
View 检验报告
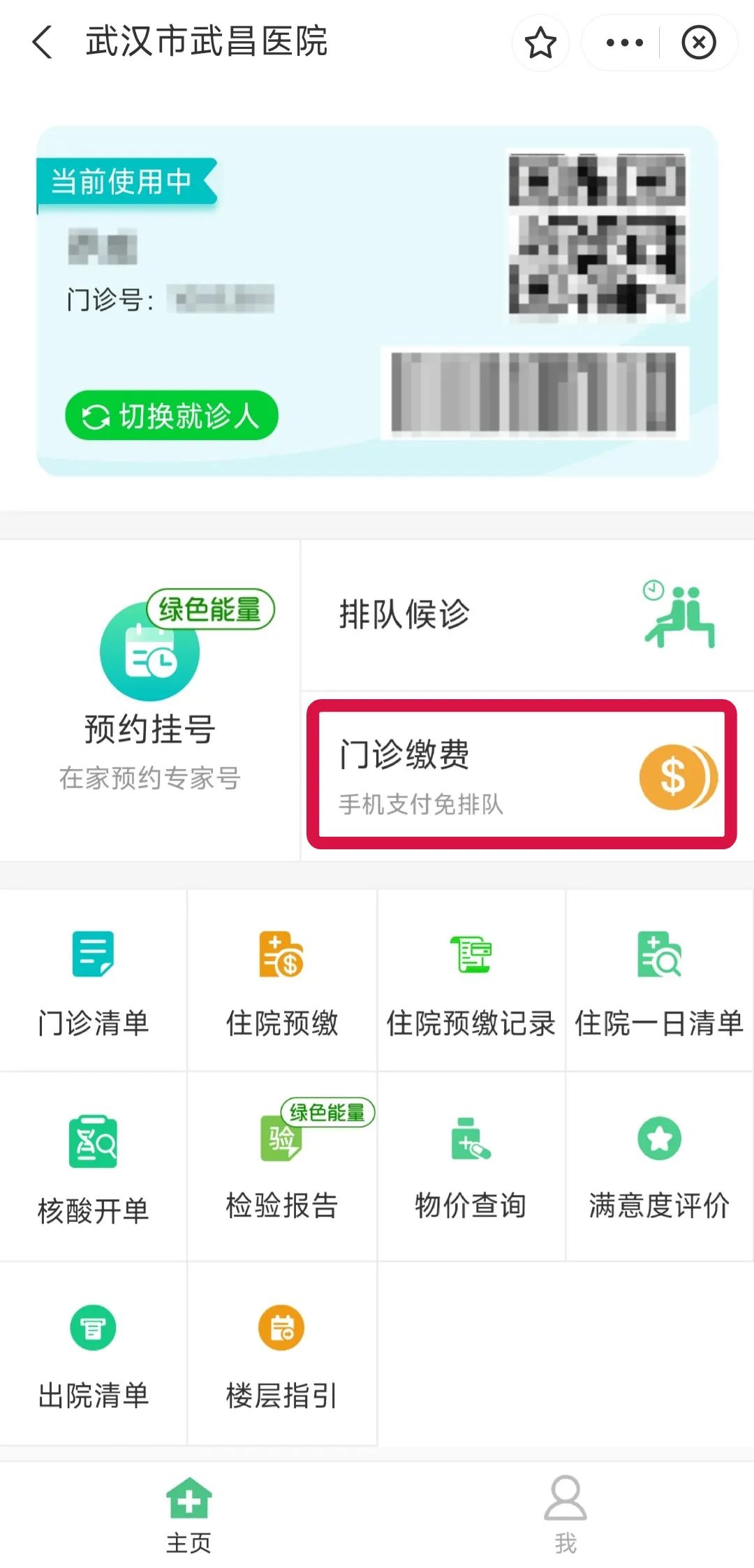click(282, 1166)
